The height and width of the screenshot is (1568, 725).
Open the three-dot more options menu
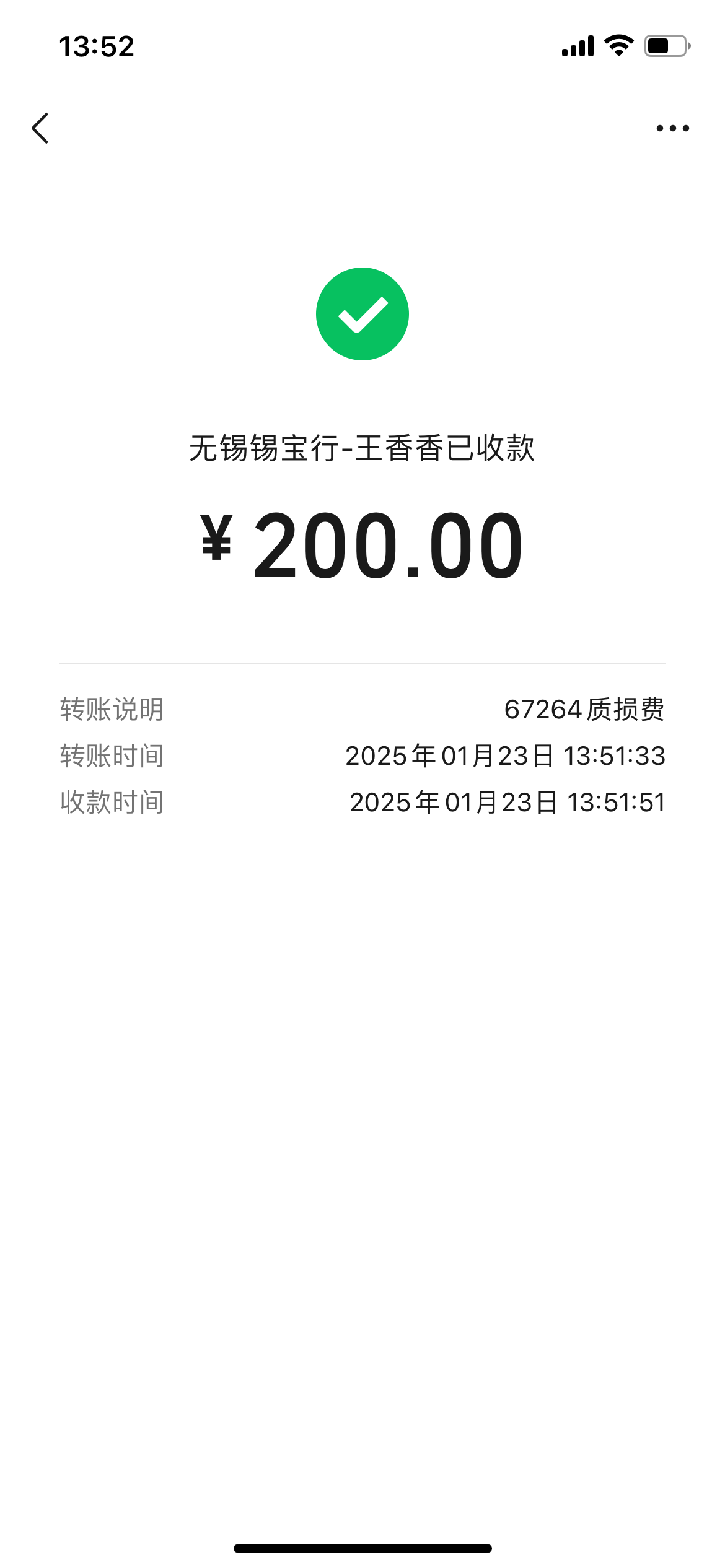672,128
